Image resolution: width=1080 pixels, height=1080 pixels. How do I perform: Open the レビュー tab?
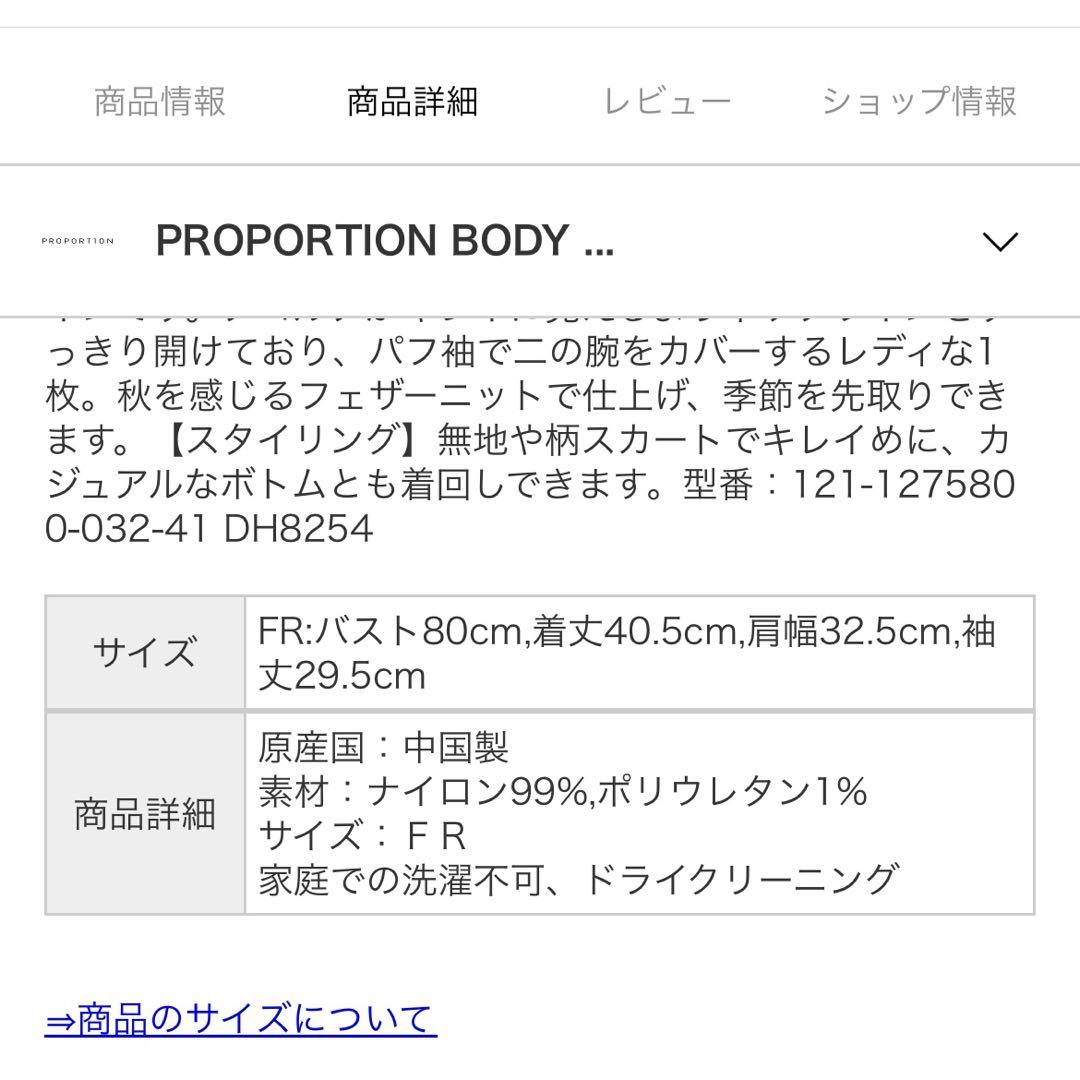[667, 101]
